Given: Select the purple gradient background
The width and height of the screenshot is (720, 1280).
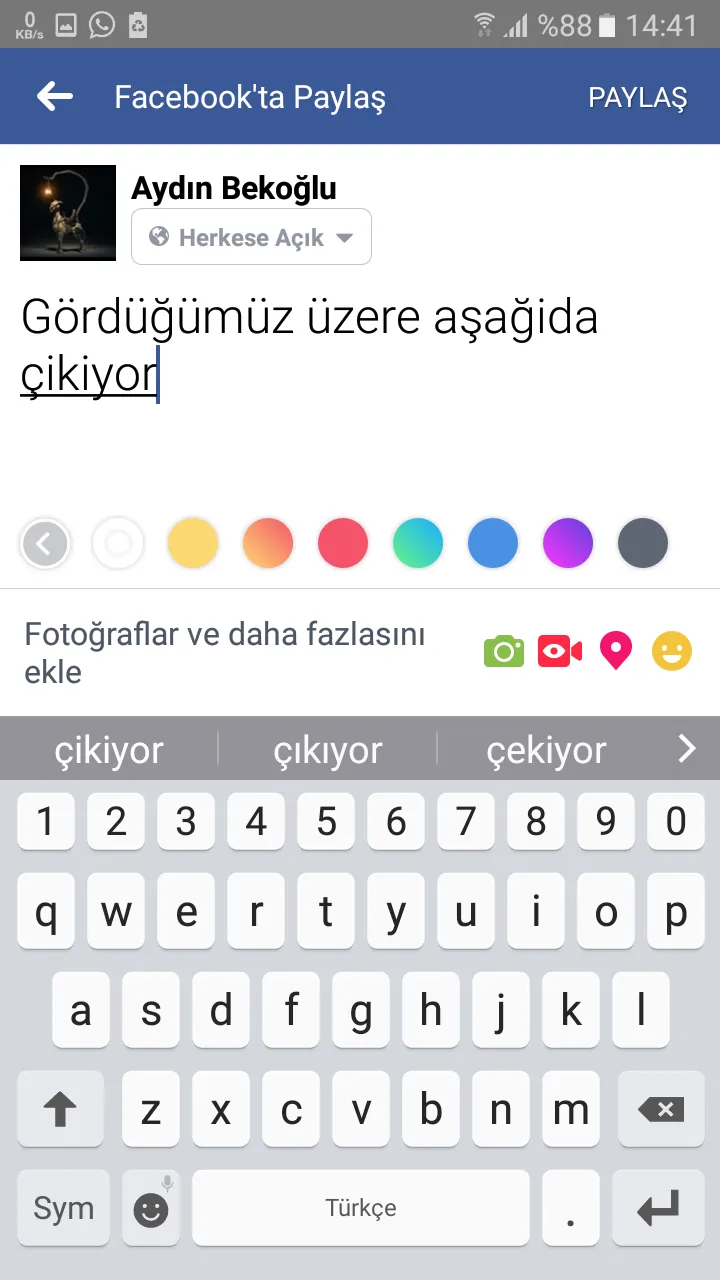Looking at the screenshot, I should coord(568,544).
